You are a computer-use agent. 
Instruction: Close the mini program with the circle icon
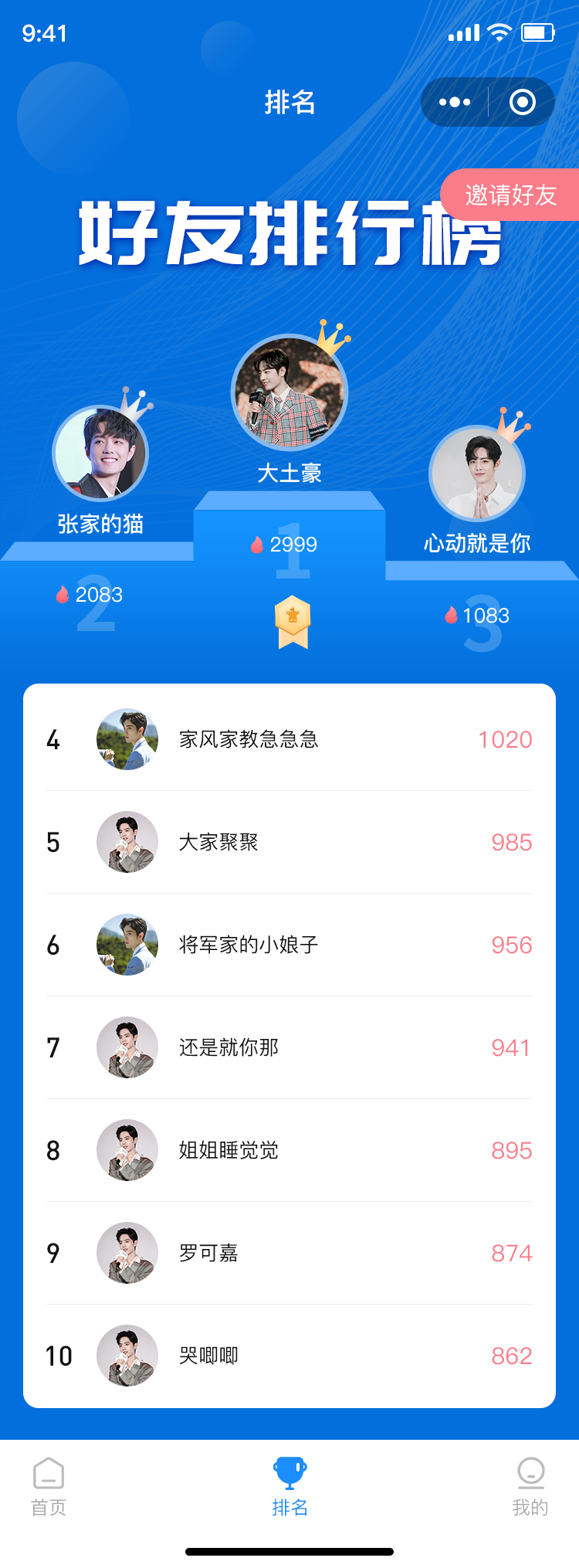coord(523,102)
